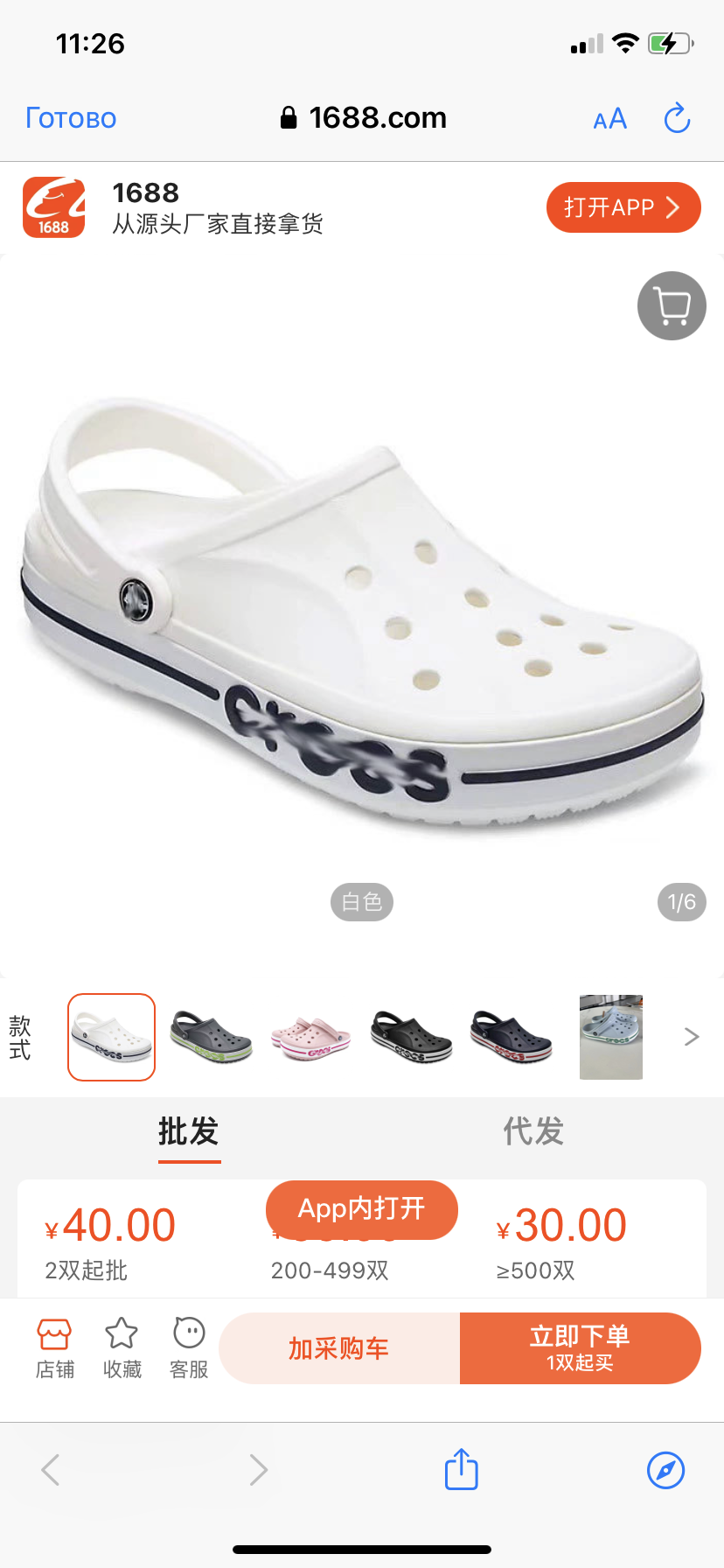
Task: Select the grey-green clog style thumbnail
Action: pos(211,1037)
